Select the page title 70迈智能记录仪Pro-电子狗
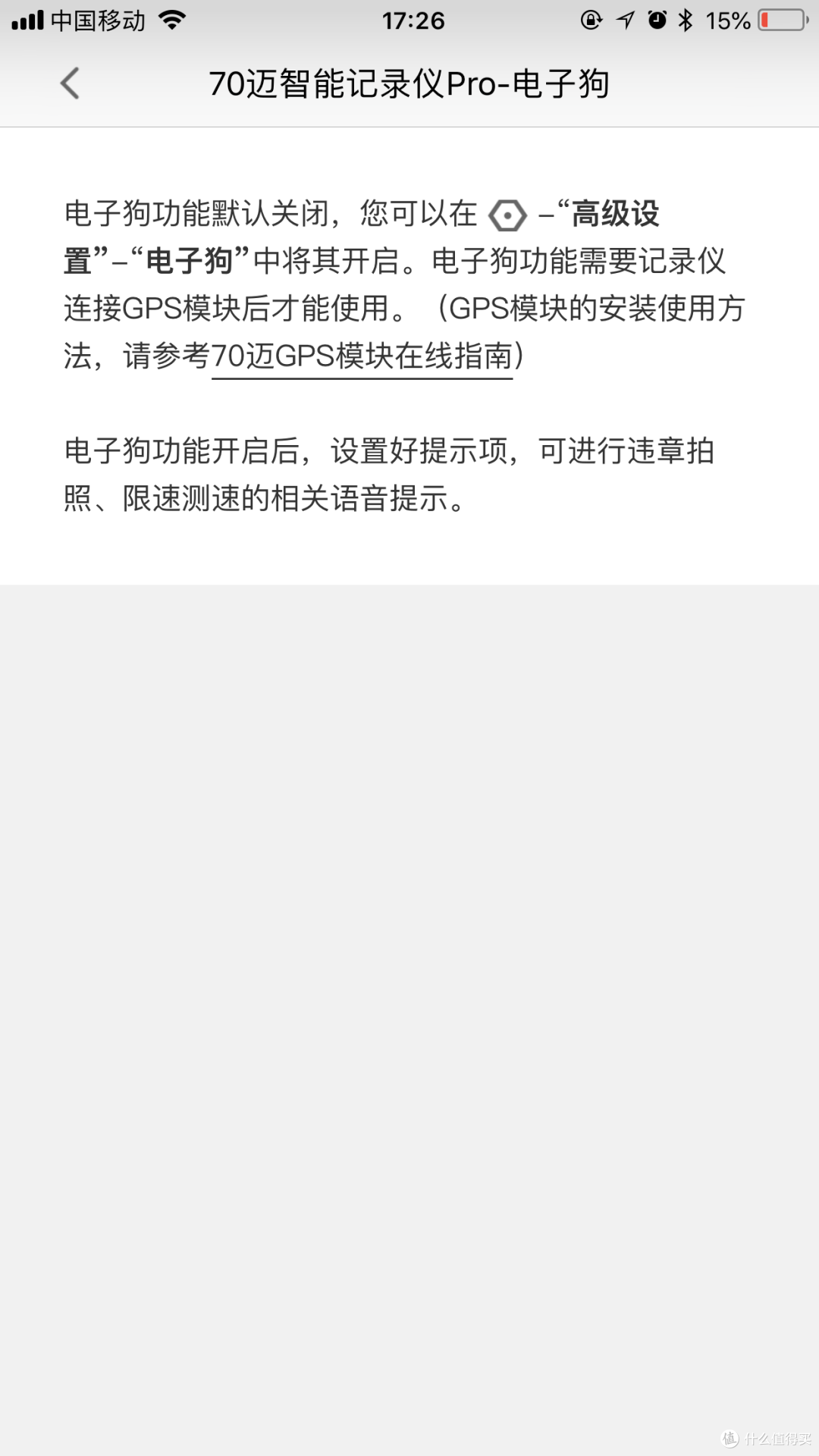Viewport: 819px width, 1456px height. point(409,83)
